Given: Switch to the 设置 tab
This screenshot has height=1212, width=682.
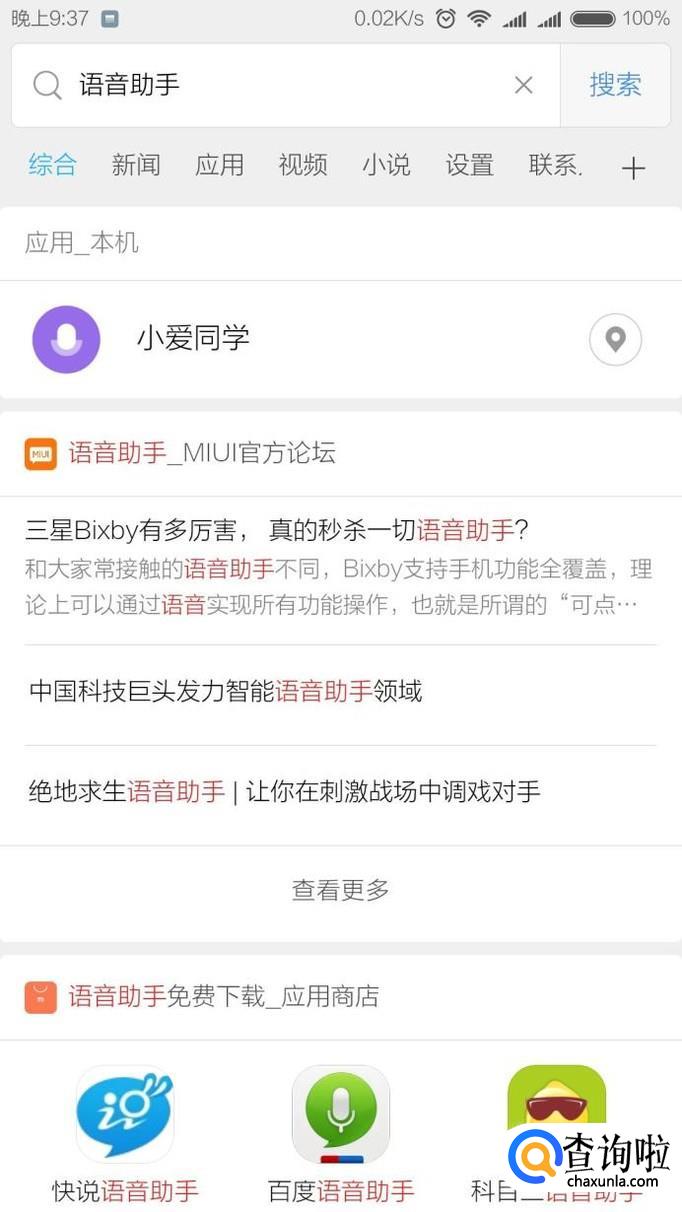Looking at the screenshot, I should 470,165.
